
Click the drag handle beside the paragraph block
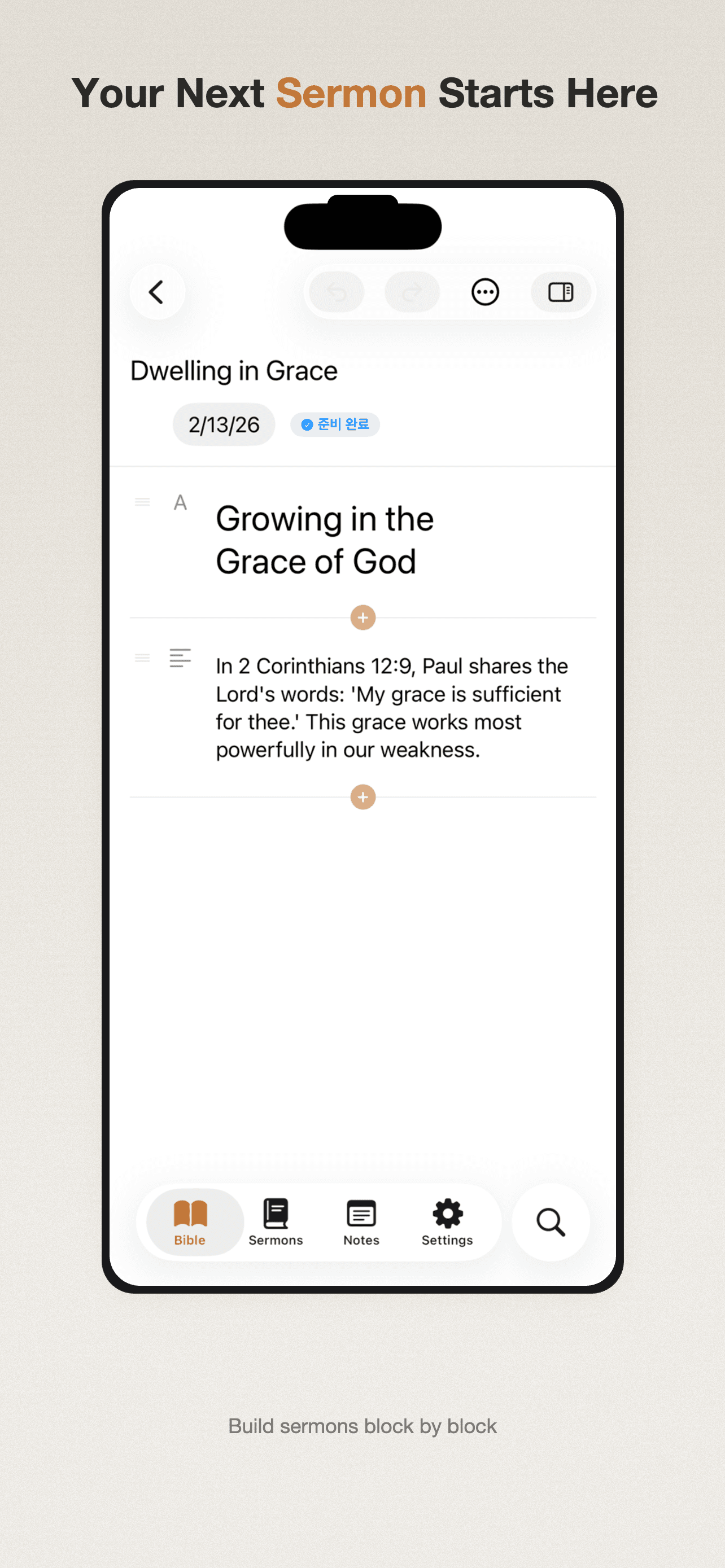[x=142, y=658]
